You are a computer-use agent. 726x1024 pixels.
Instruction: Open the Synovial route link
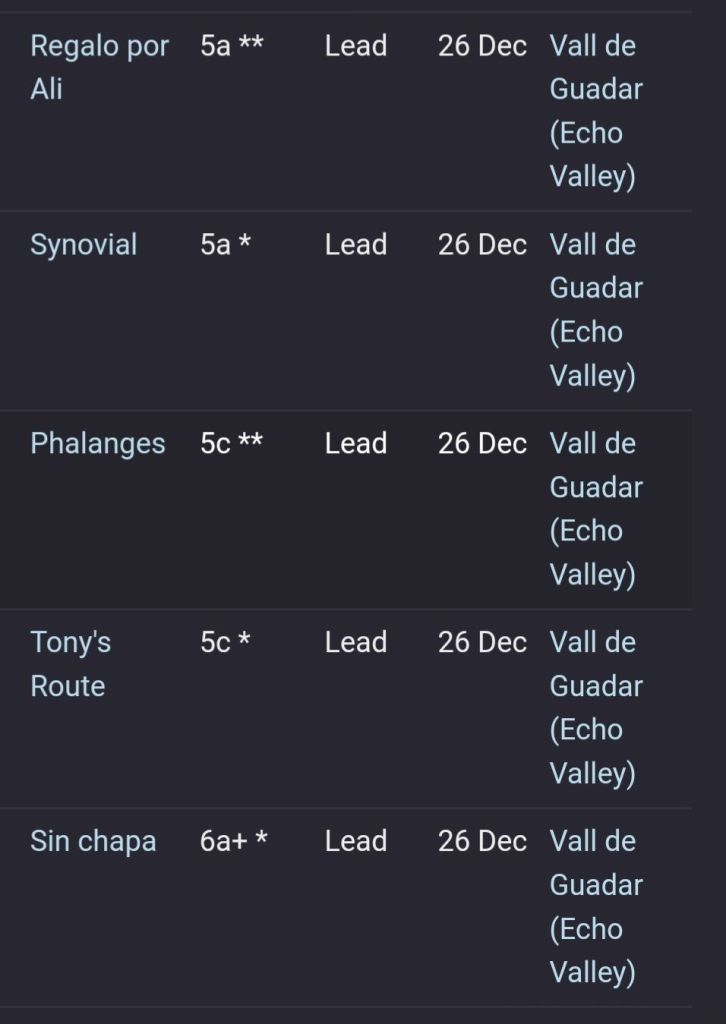click(x=84, y=245)
